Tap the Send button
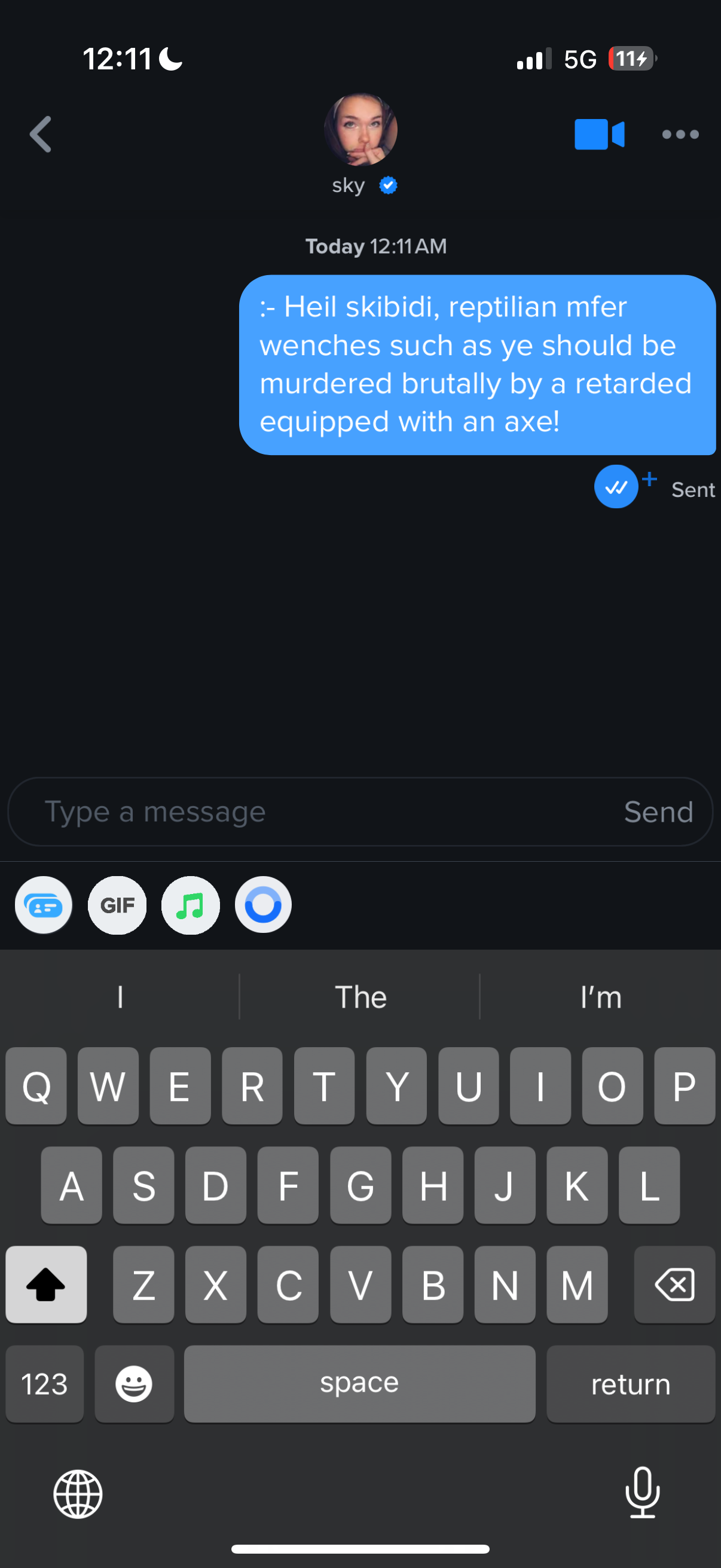 click(x=658, y=812)
